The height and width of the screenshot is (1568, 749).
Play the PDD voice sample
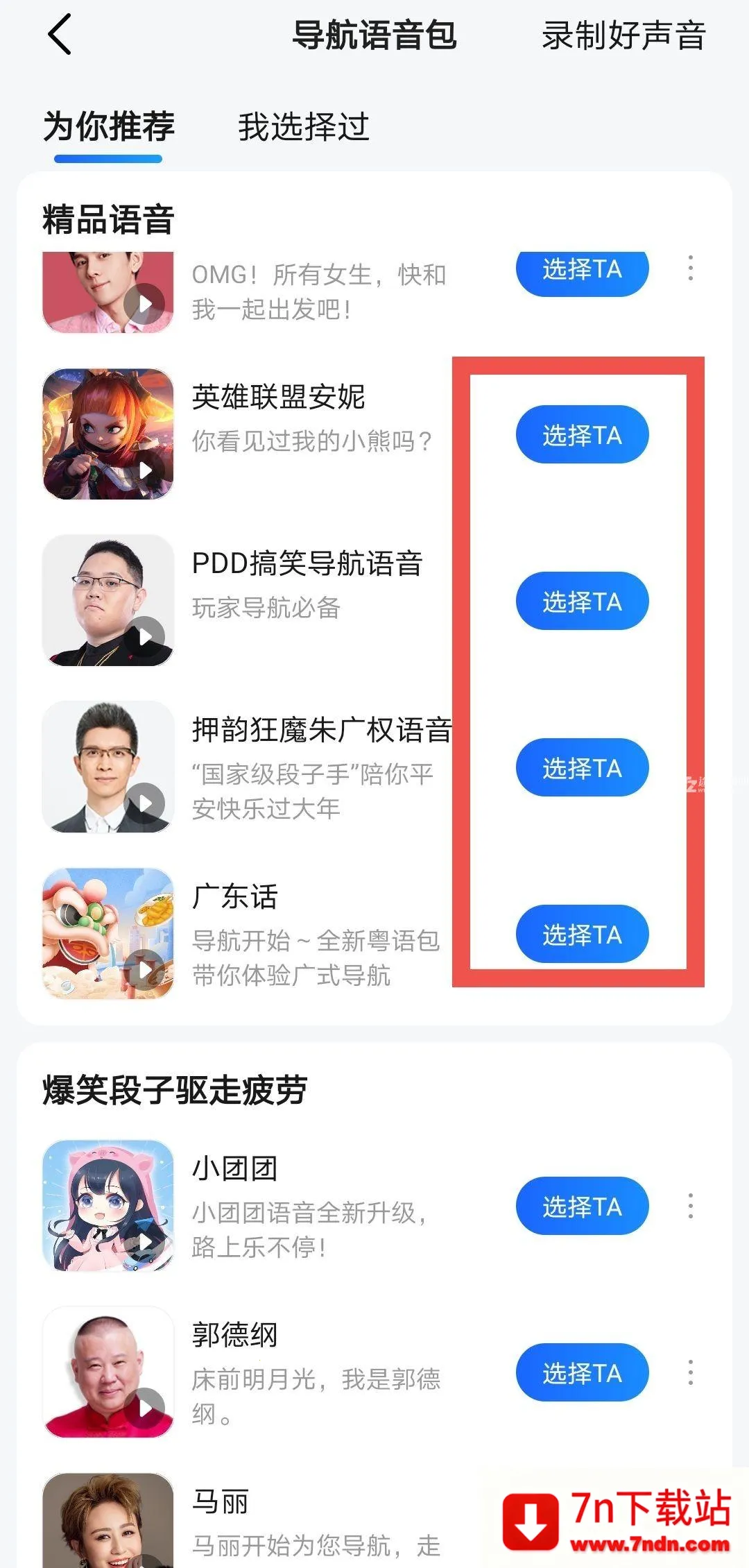[144, 637]
